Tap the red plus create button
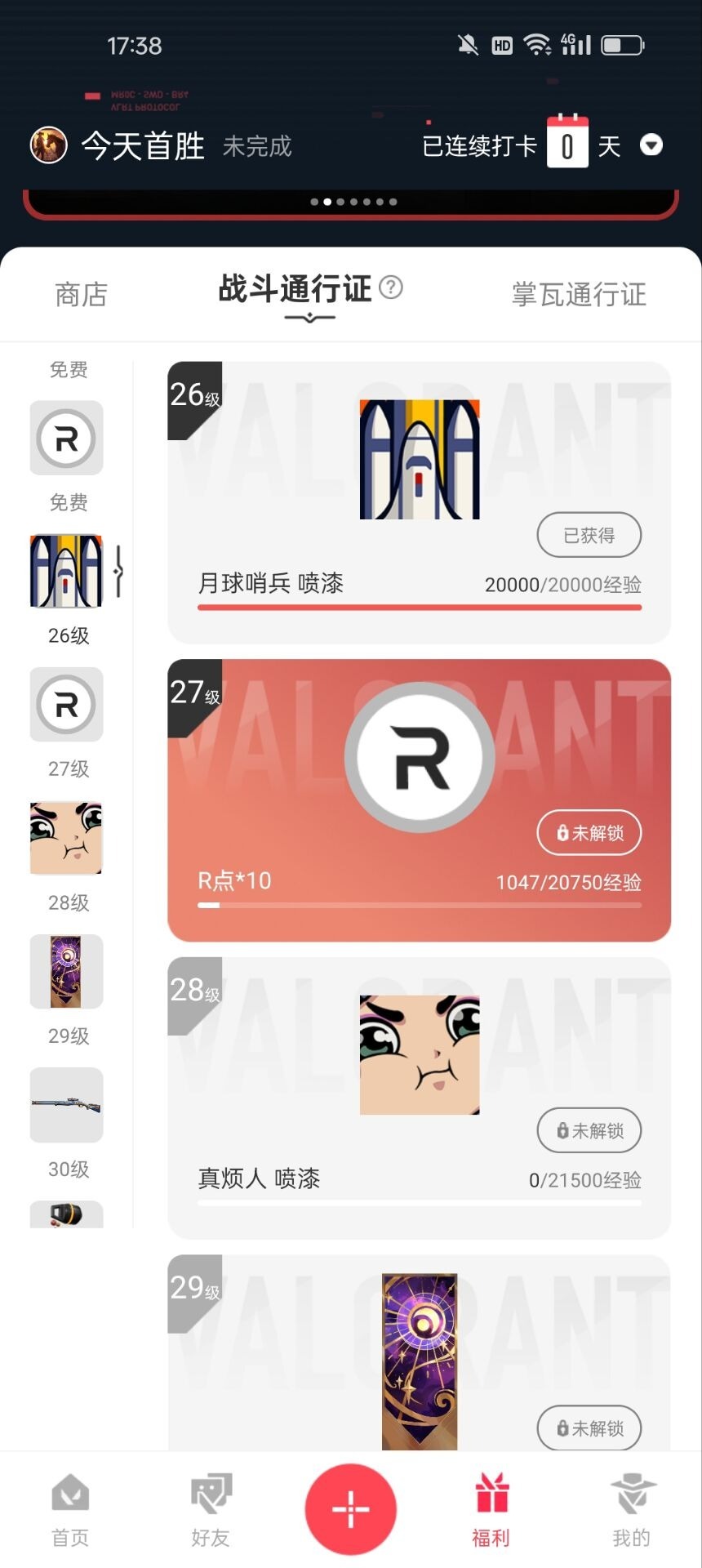Screen dimensions: 702x1568 point(350,1508)
